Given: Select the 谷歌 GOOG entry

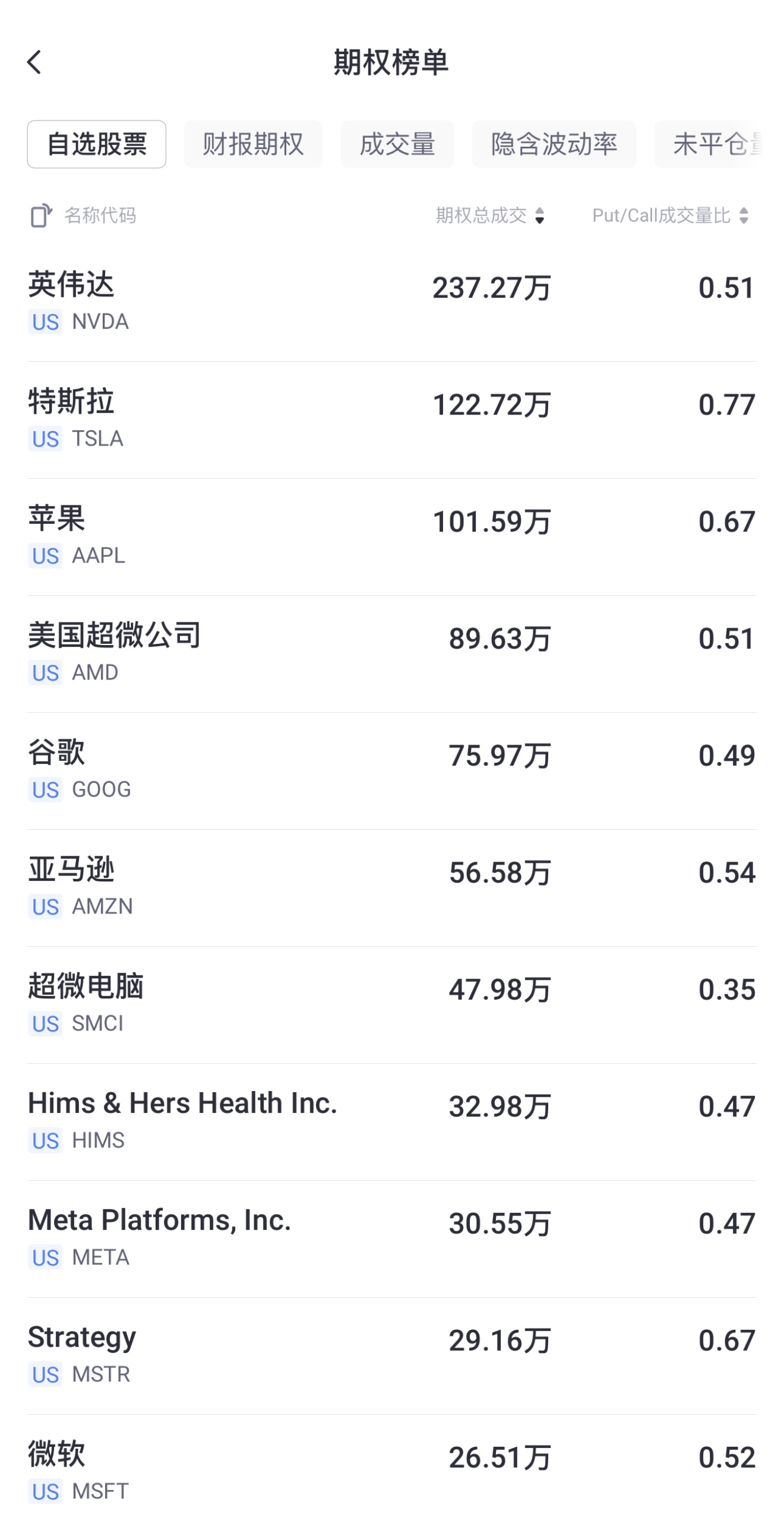Looking at the screenshot, I should 392,771.
